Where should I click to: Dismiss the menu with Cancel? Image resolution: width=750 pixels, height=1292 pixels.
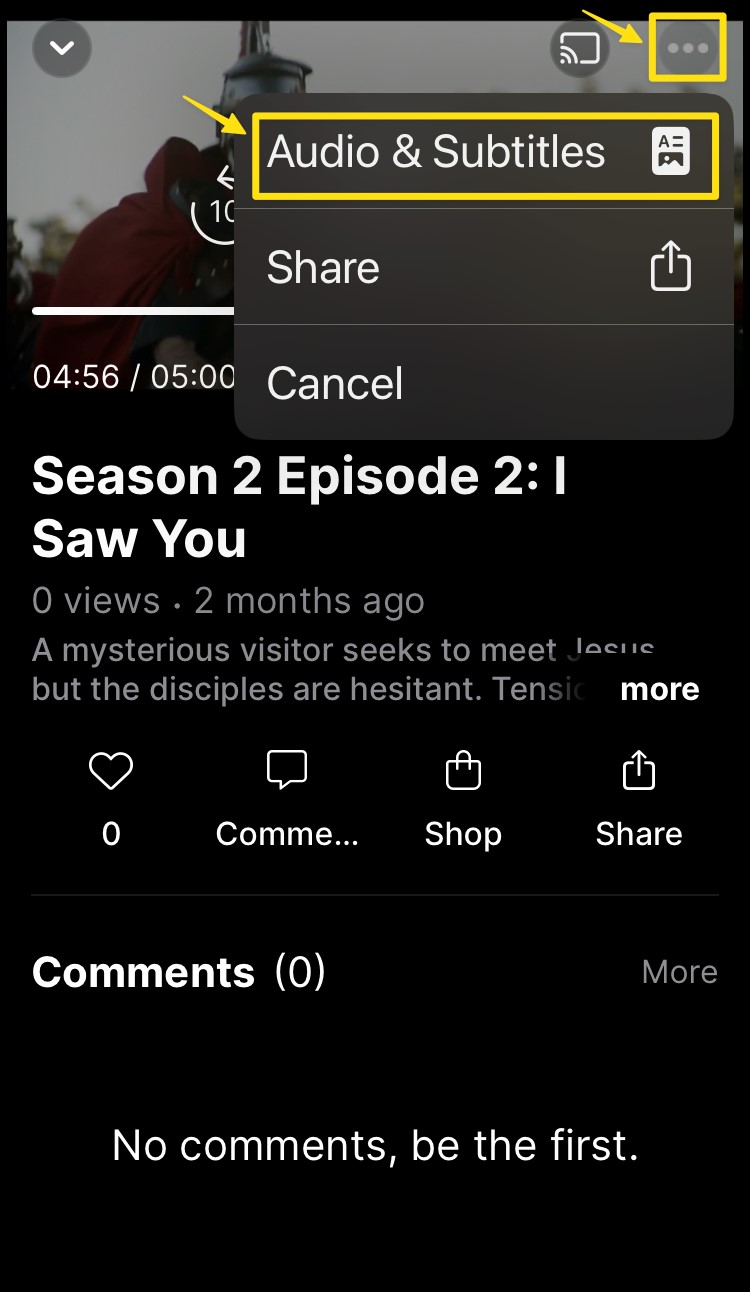point(484,383)
